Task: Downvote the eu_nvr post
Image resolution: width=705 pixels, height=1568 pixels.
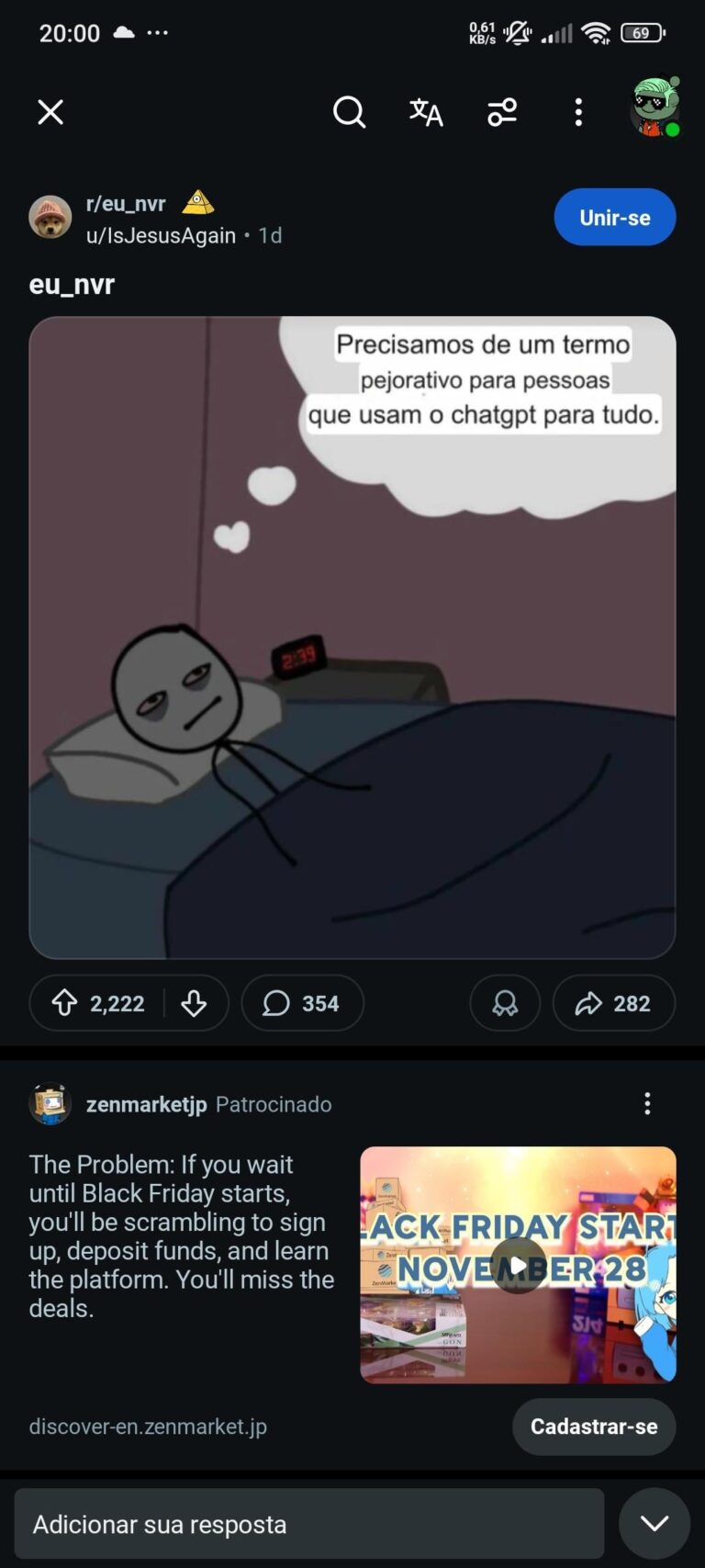Action: click(194, 1003)
